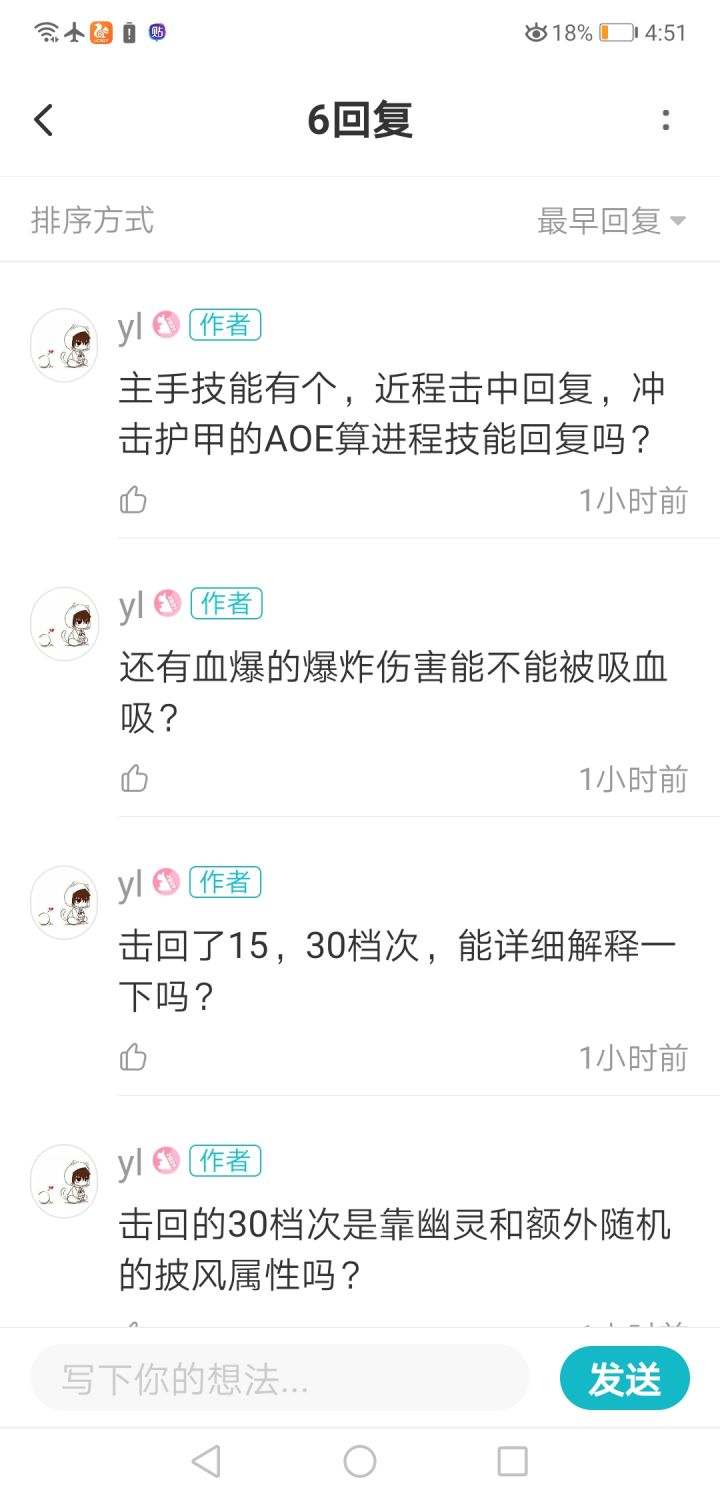The image size is (720, 1496).
Task: Open the three-dot overflow menu
Action: [666, 120]
